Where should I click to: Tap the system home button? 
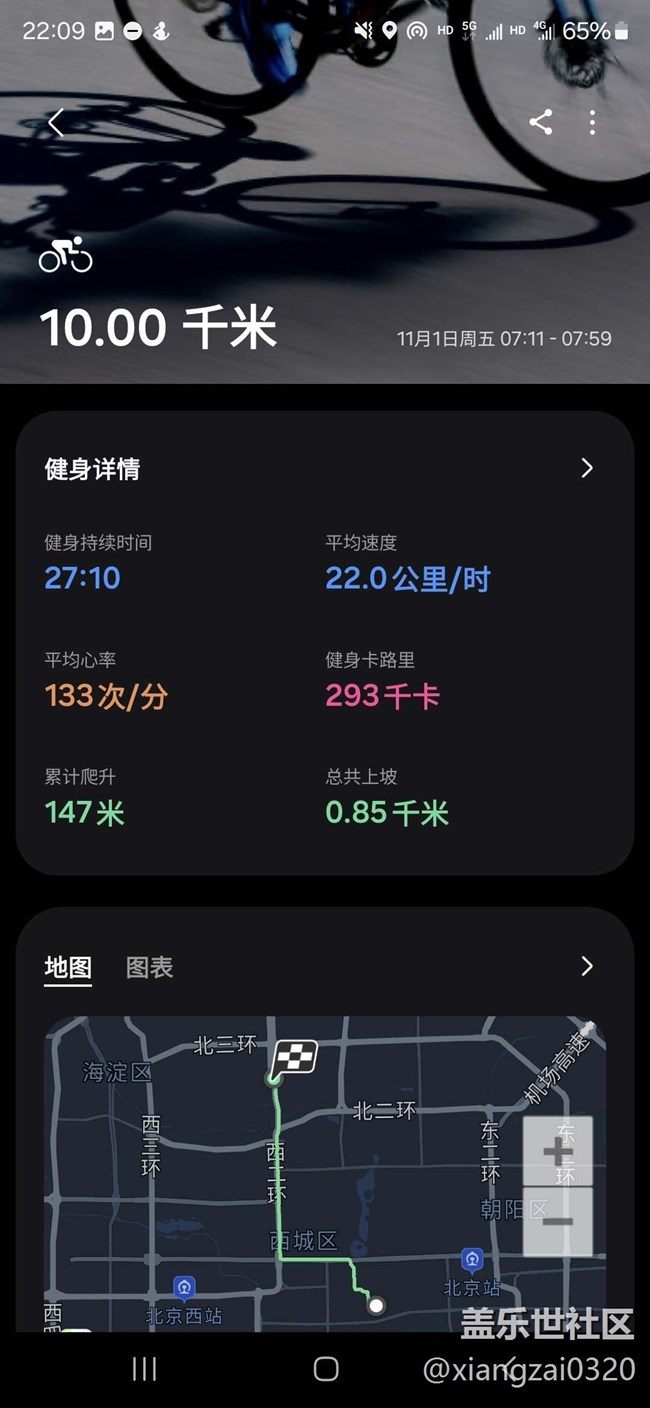pos(326,1369)
